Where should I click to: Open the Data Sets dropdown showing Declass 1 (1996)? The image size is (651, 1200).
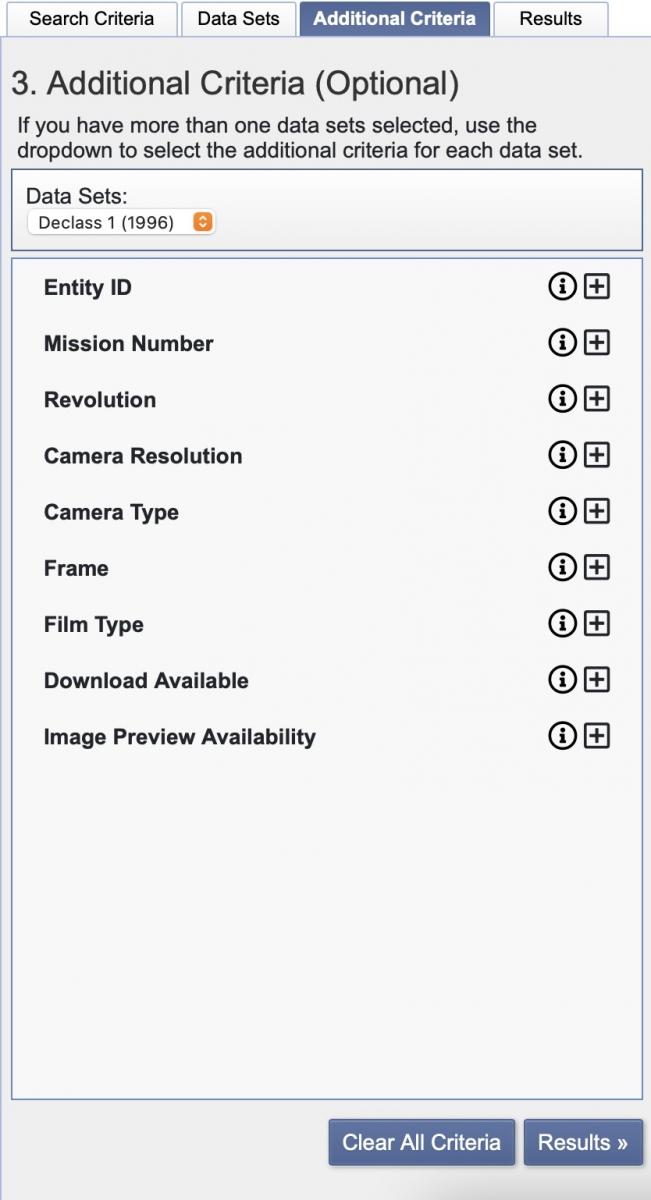pyautogui.click(x=121, y=223)
